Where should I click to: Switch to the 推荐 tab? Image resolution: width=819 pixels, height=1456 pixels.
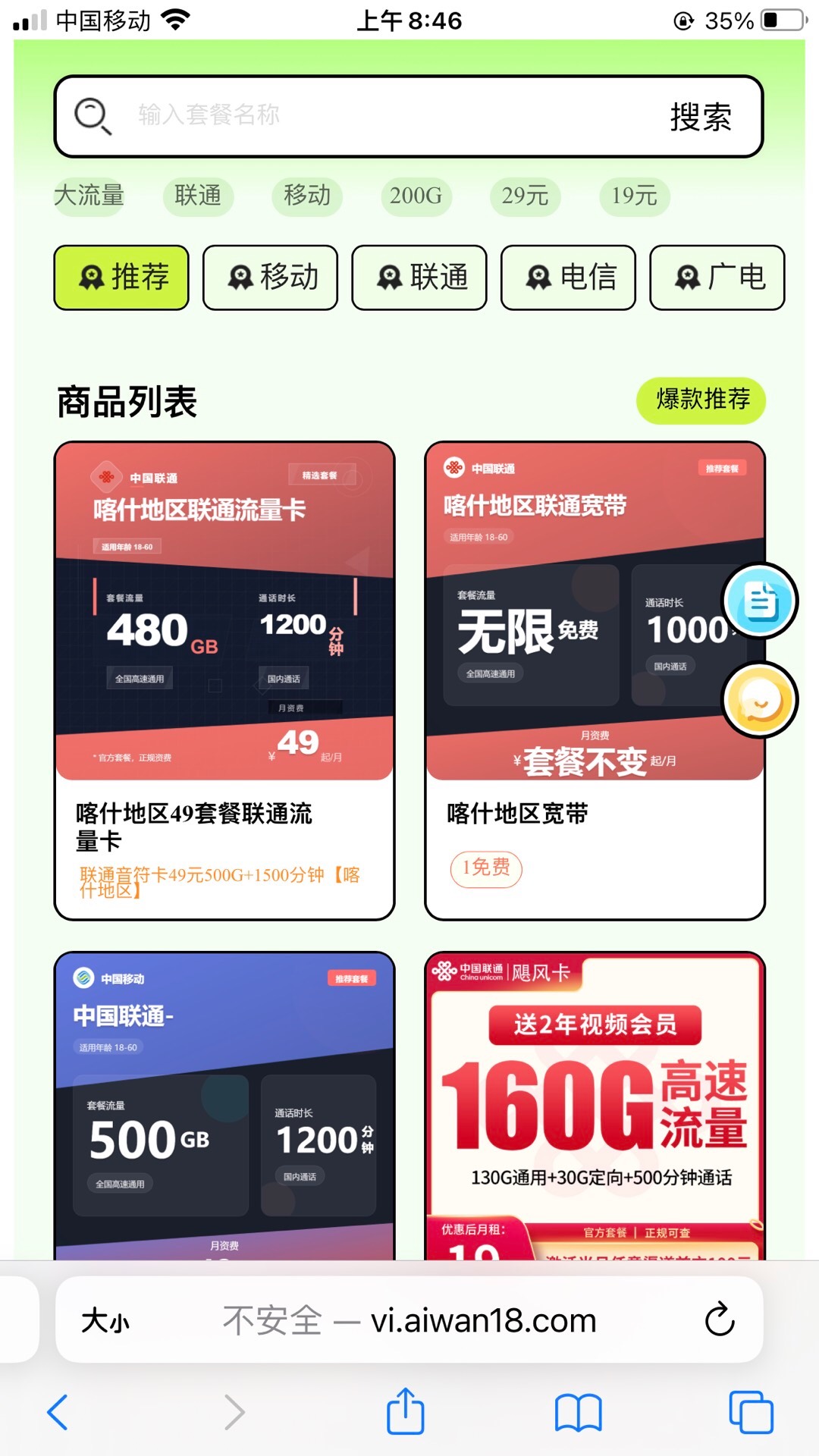click(x=121, y=278)
